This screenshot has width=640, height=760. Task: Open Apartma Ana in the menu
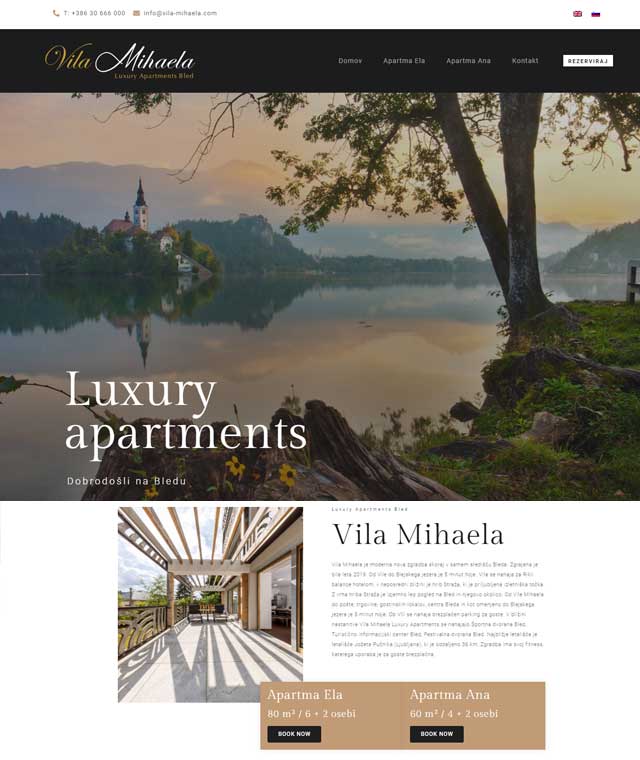tap(468, 61)
